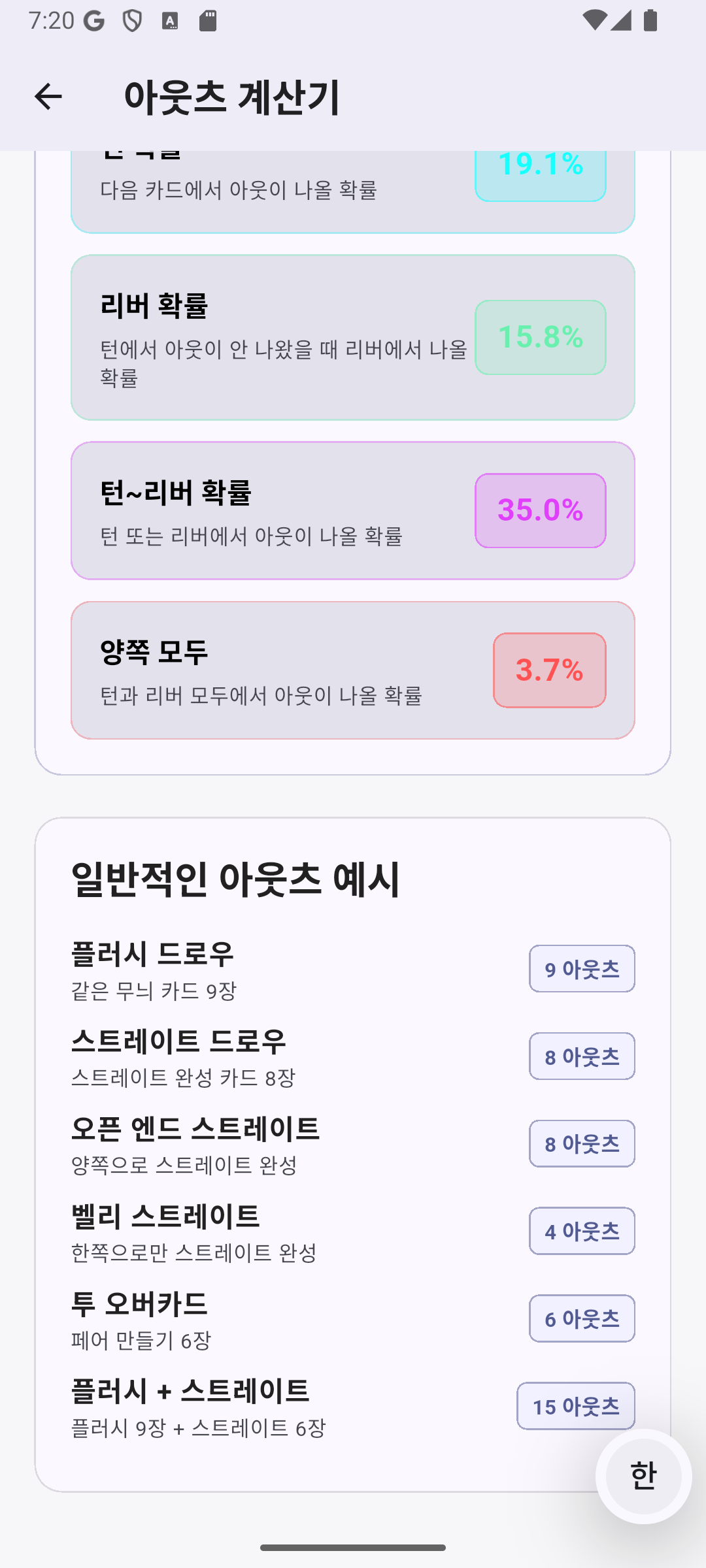Viewport: 706px width, 1568px height.
Task: Tap the 9 아웃츠 button
Action: point(582,969)
